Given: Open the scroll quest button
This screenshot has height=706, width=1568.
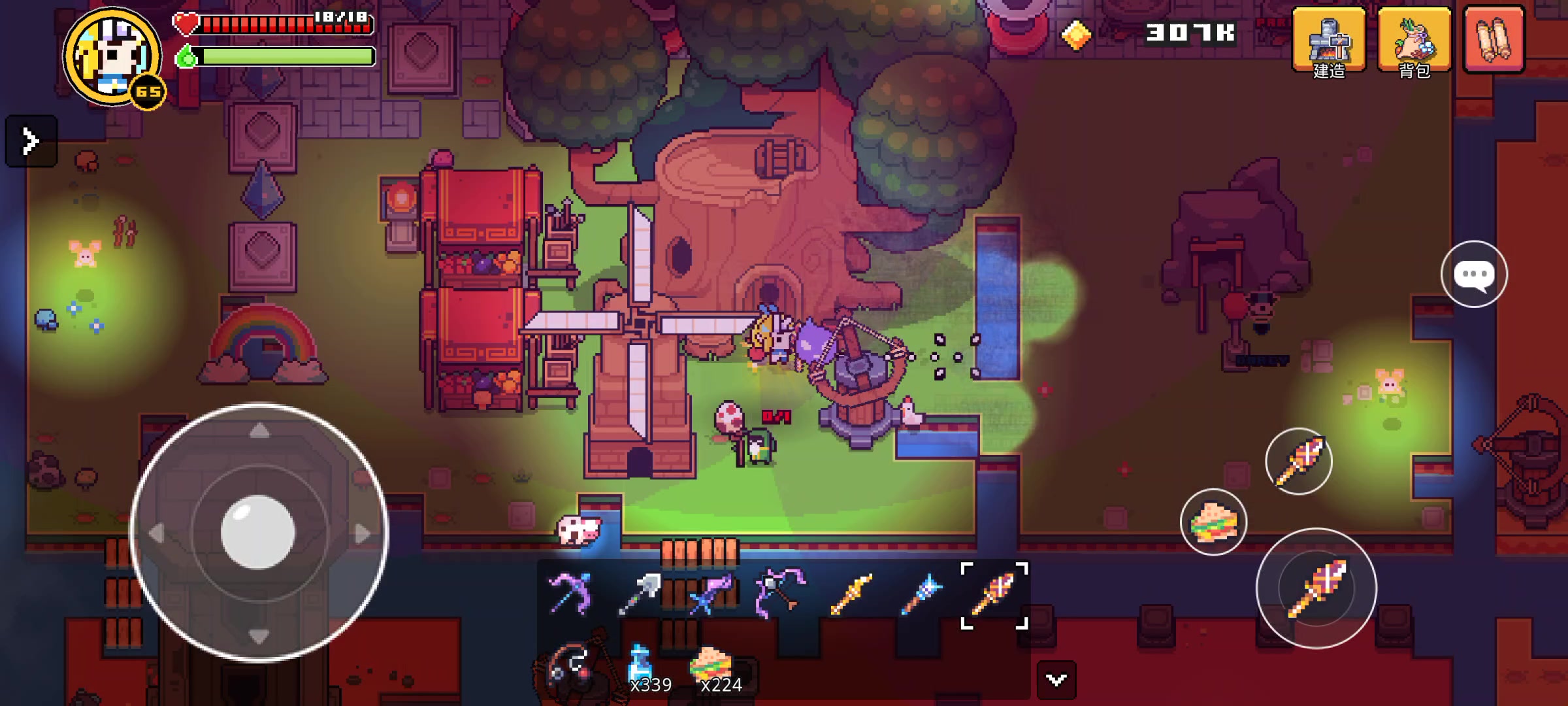Looking at the screenshot, I should click(x=1494, y=39).
